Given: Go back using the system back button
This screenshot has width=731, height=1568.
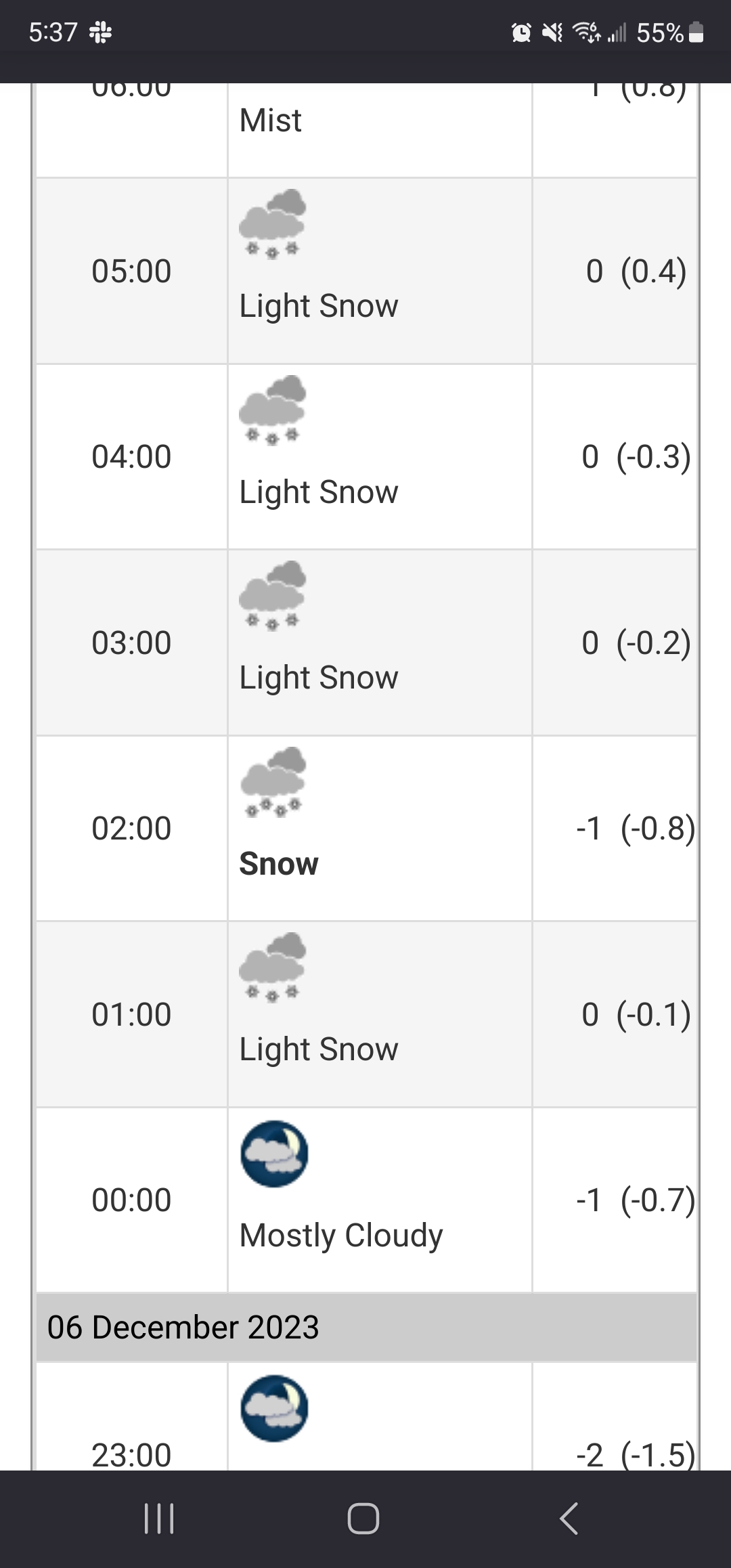Looking at the screenshot, I should tap(569, 1519).
